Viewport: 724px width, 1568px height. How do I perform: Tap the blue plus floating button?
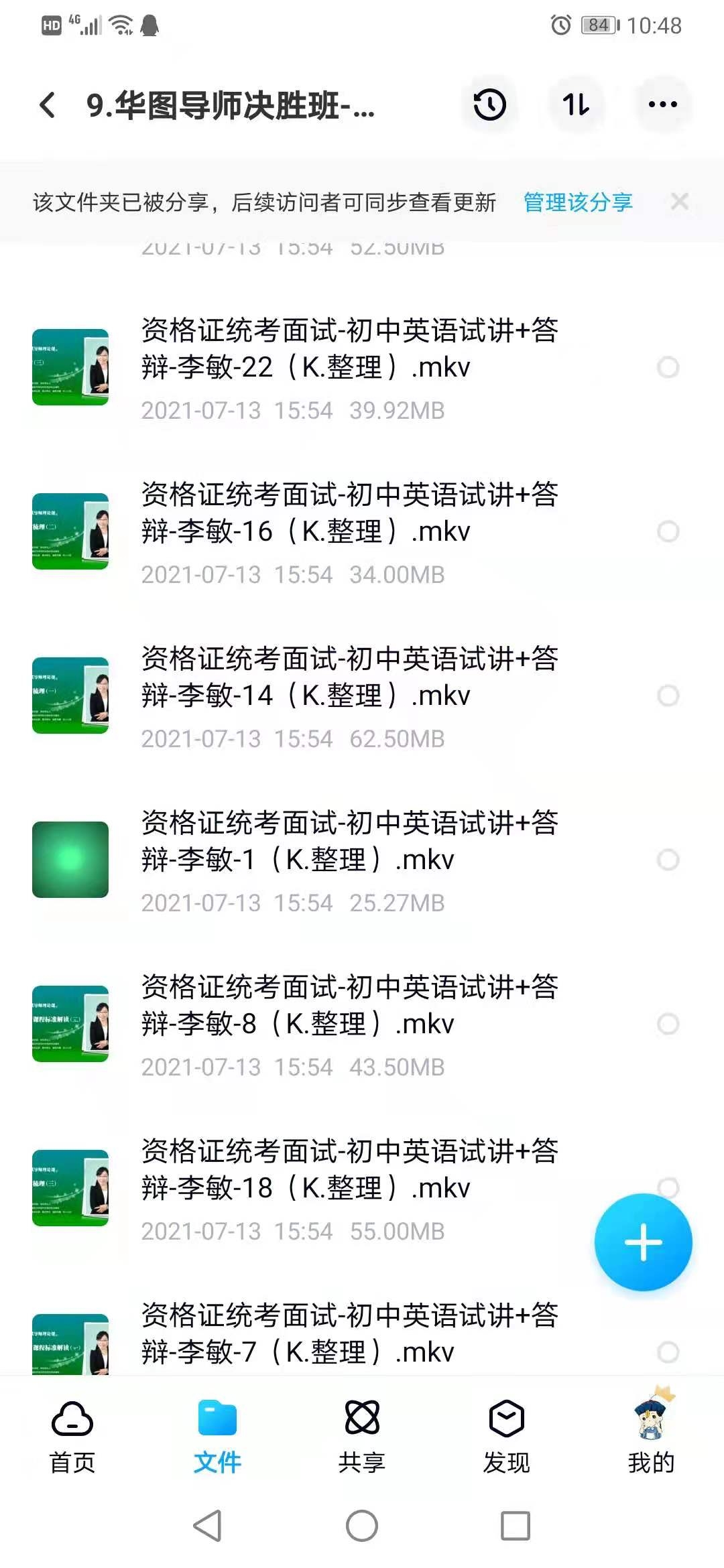(x=643, y=1242)
